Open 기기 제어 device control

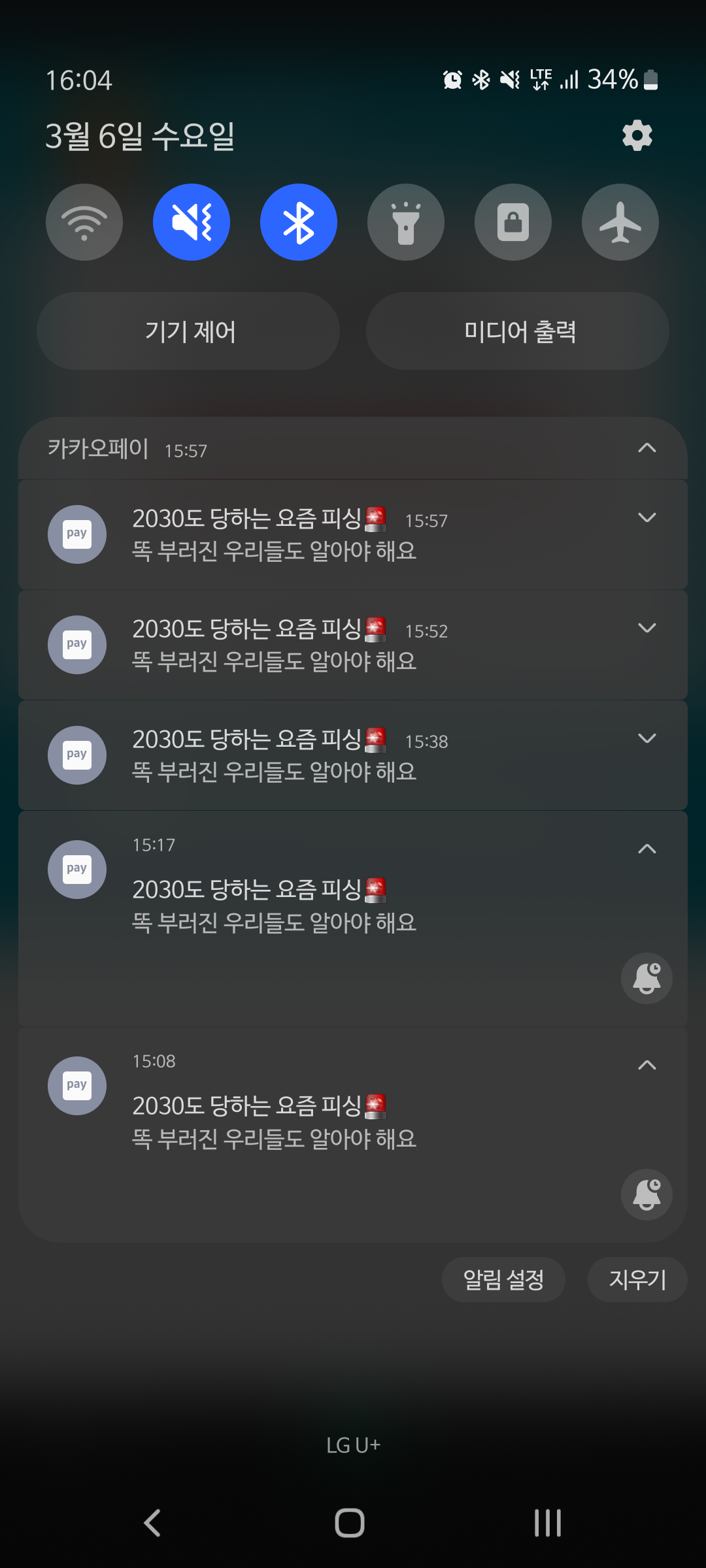188,331
